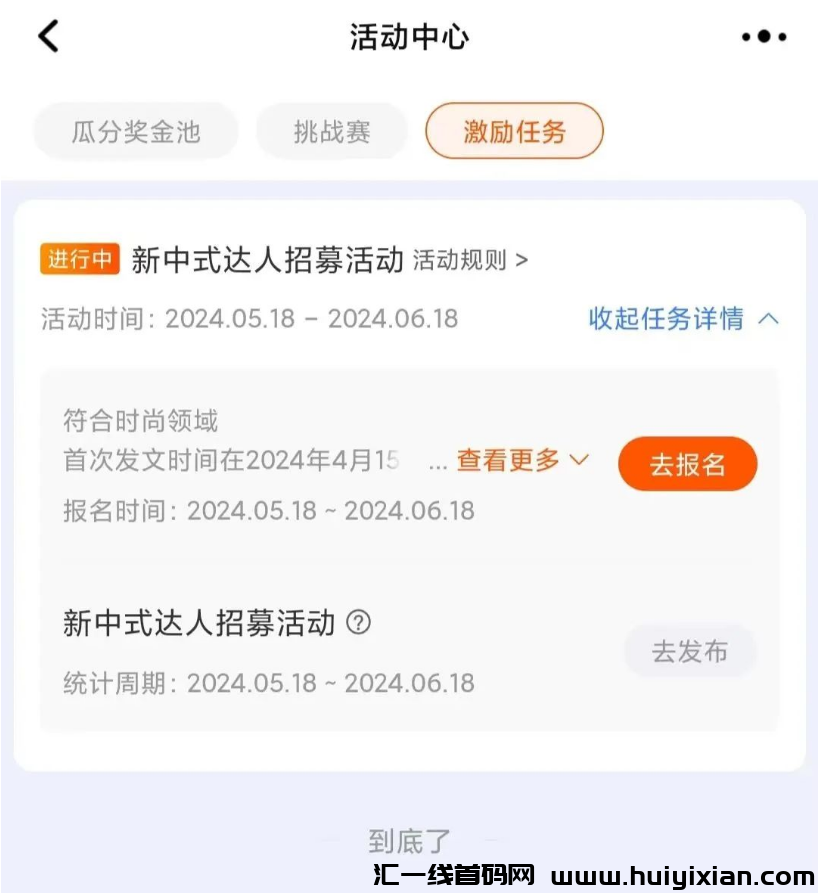Switch to the 瓜分奖金池 tab
This screenshot has height=893, width=818.
135,131
